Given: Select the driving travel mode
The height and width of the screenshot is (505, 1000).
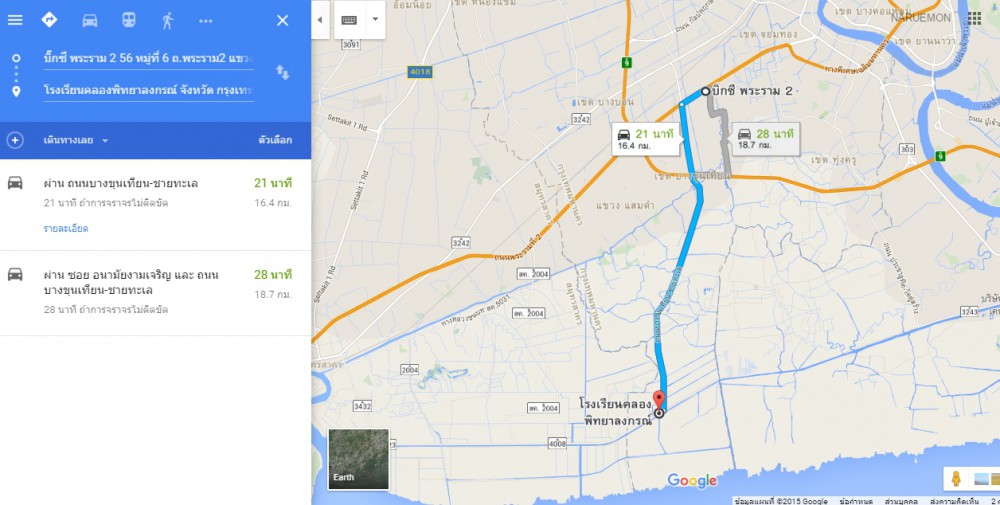Looking at the screenshot, I should [x=90, y=20].
